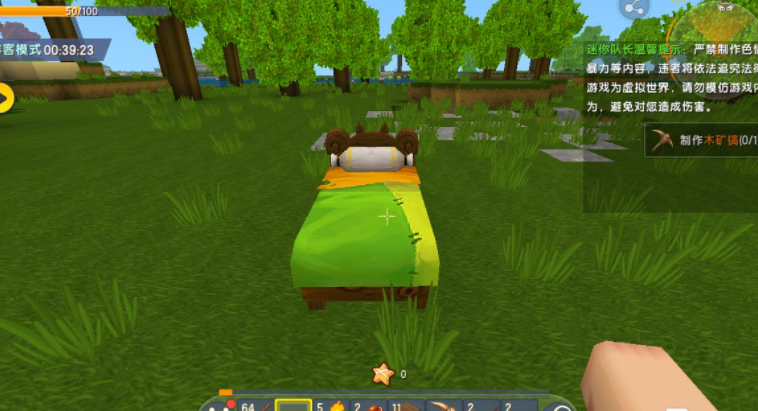Image resolution: width=758 pixels, height=411 pixels.
Task: Open the 制作木矿镐 quest task
Action: coord(699,141)
